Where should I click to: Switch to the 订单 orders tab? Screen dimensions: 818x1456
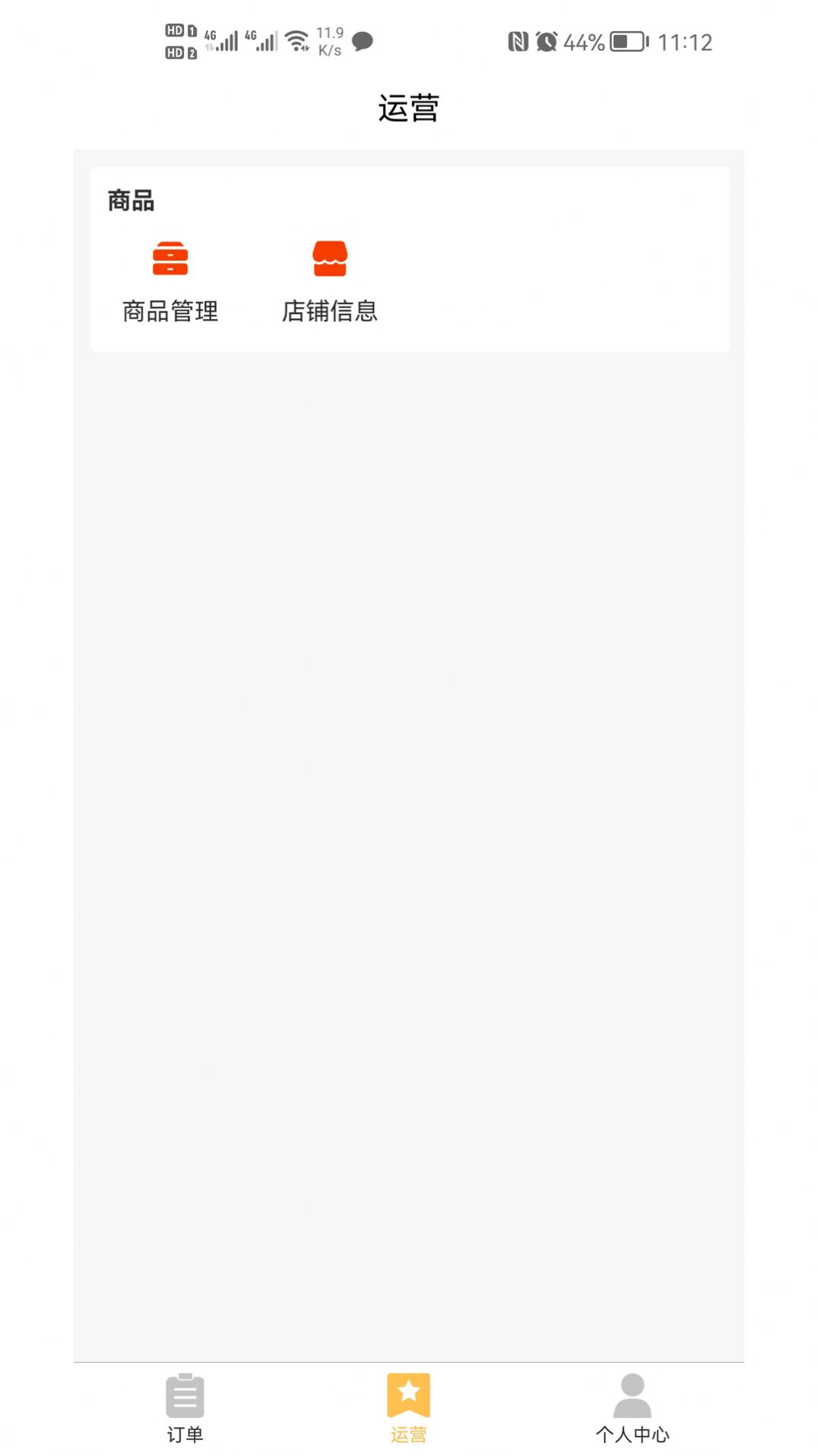(x=185, y=1408)
